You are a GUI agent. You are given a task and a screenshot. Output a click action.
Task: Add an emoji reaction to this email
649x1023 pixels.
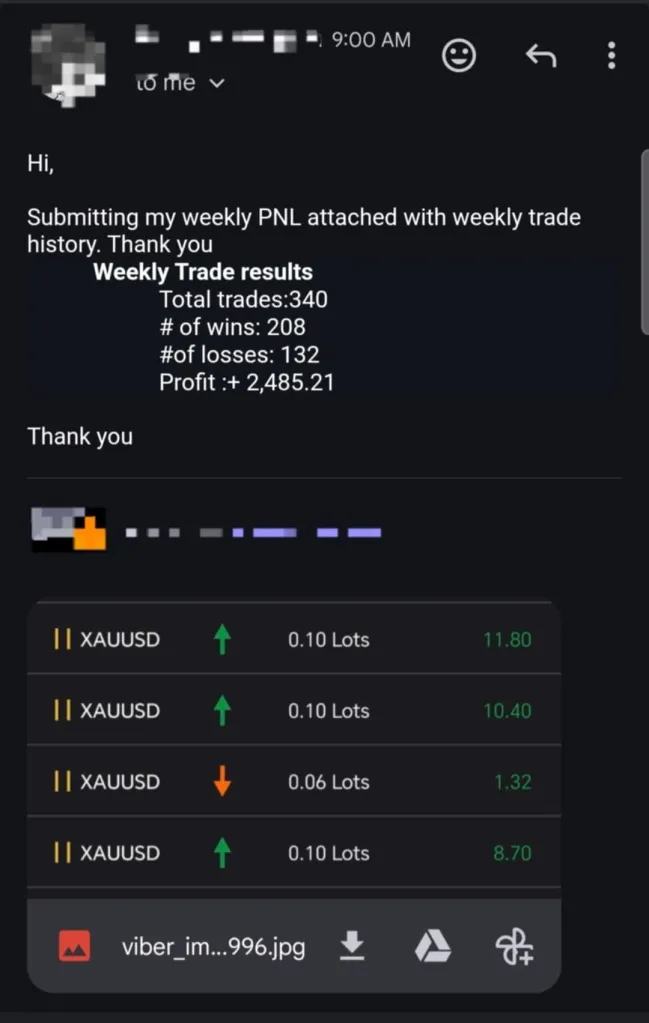click(x=459, y=57)
